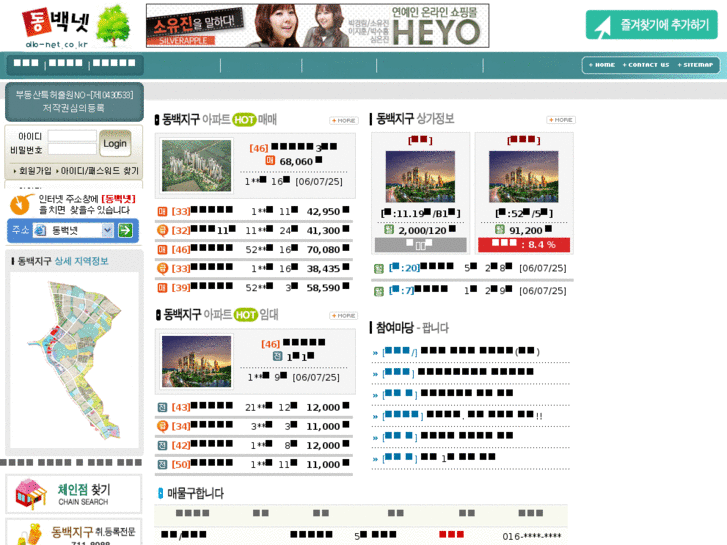Screen dimensions: 727x545
Task: Open the 회원가입 link
Action: click(32, 171)
